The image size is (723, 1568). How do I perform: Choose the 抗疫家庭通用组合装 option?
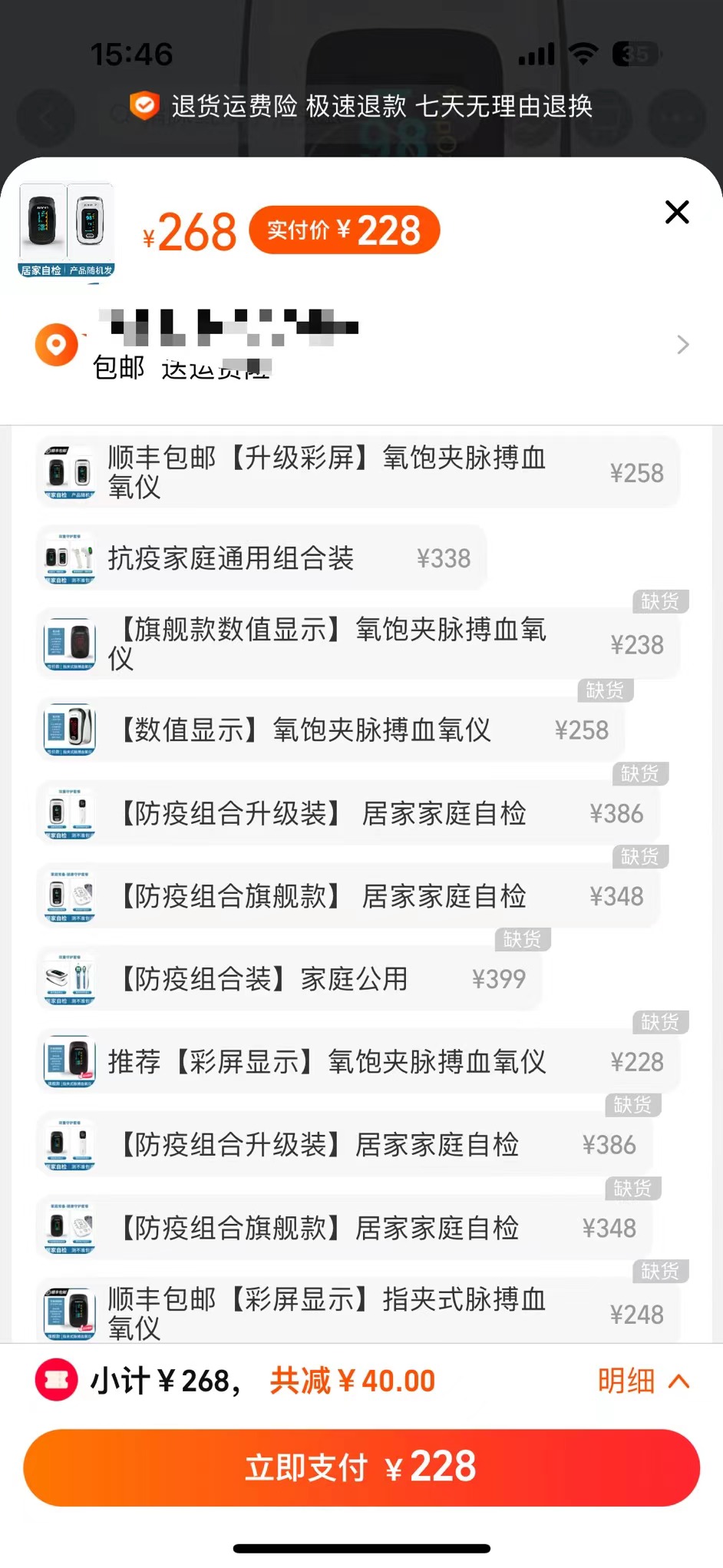click(261, 558)
